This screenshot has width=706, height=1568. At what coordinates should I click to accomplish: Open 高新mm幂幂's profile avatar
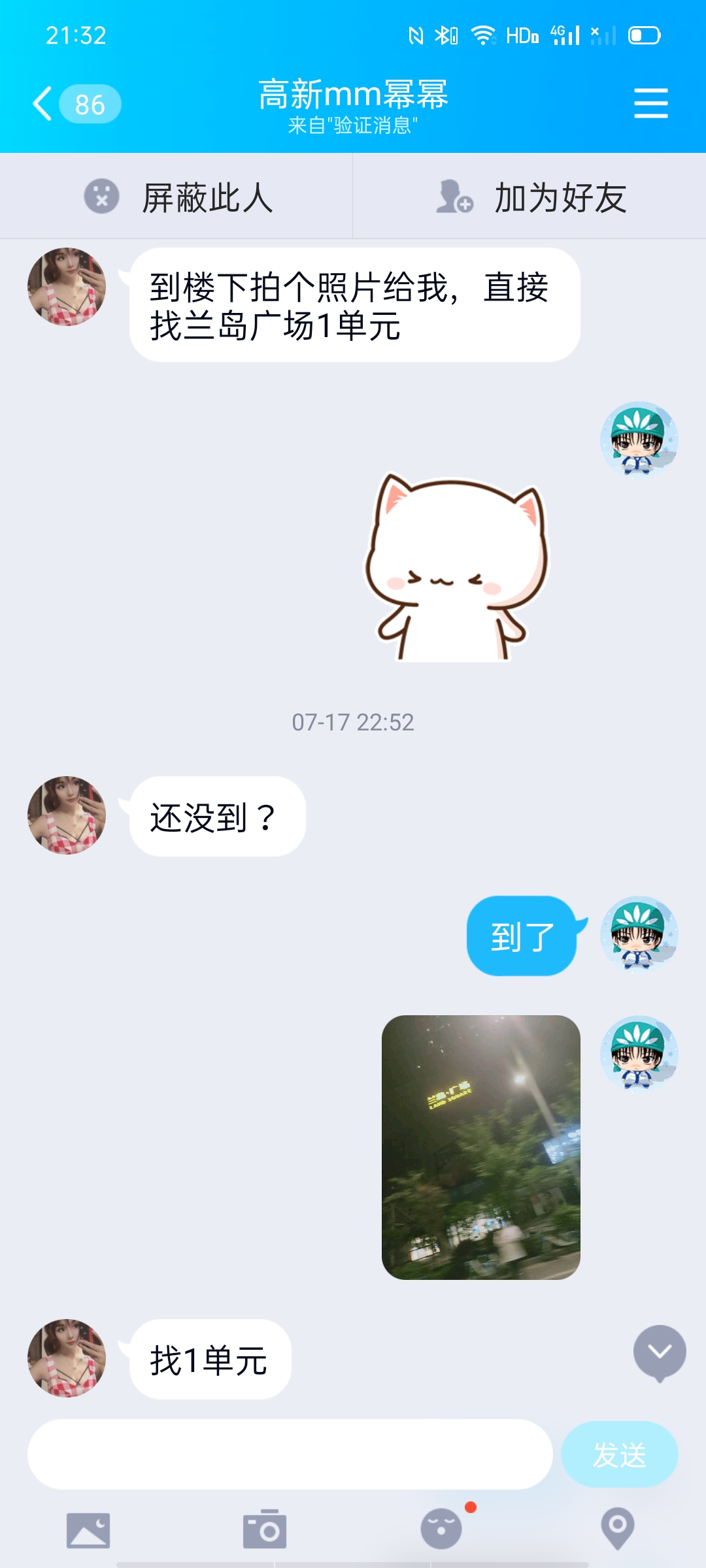pyautogui.click(x=67, y=287)
